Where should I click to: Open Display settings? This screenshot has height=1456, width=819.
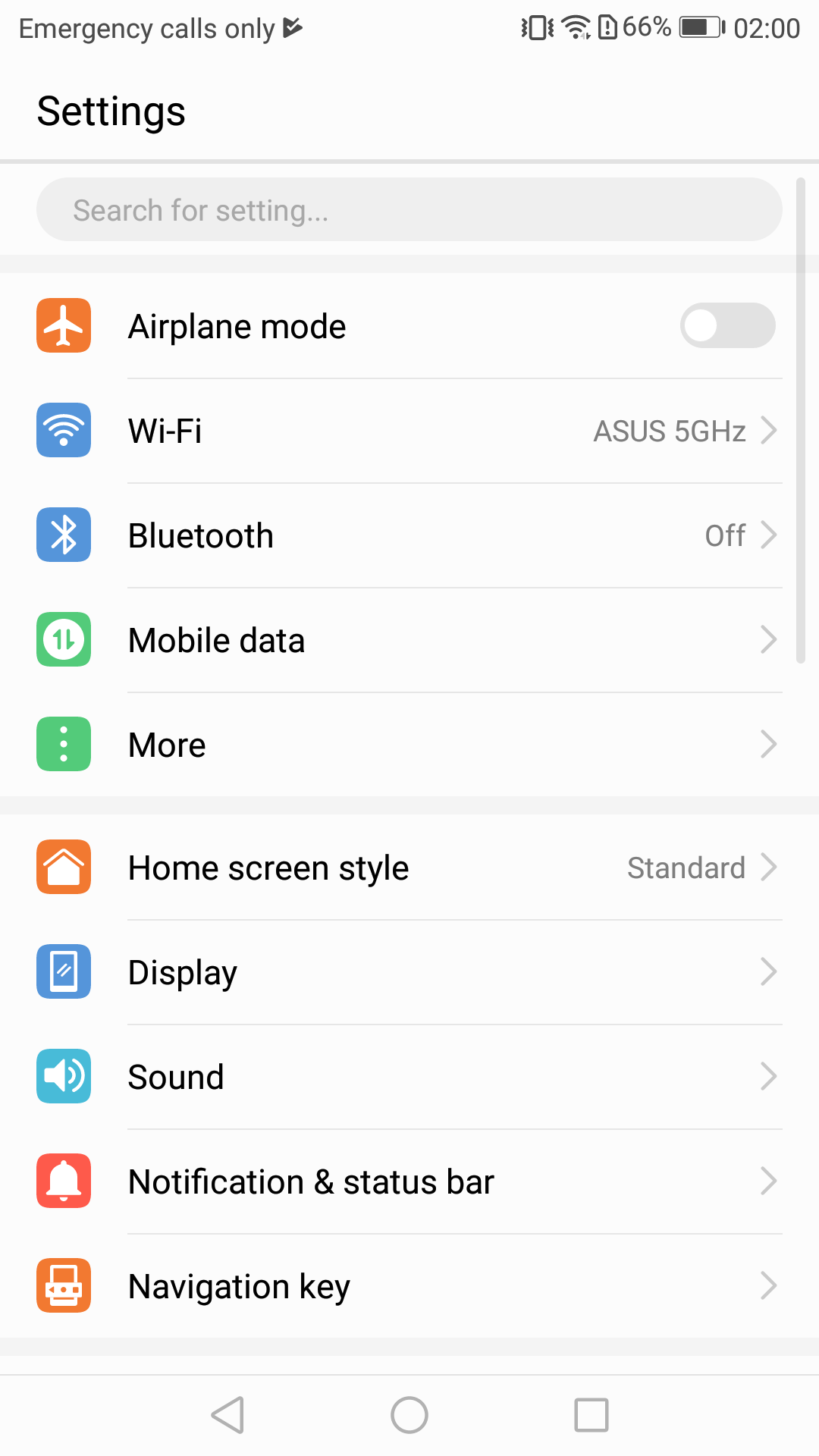[x=409, y=972]
